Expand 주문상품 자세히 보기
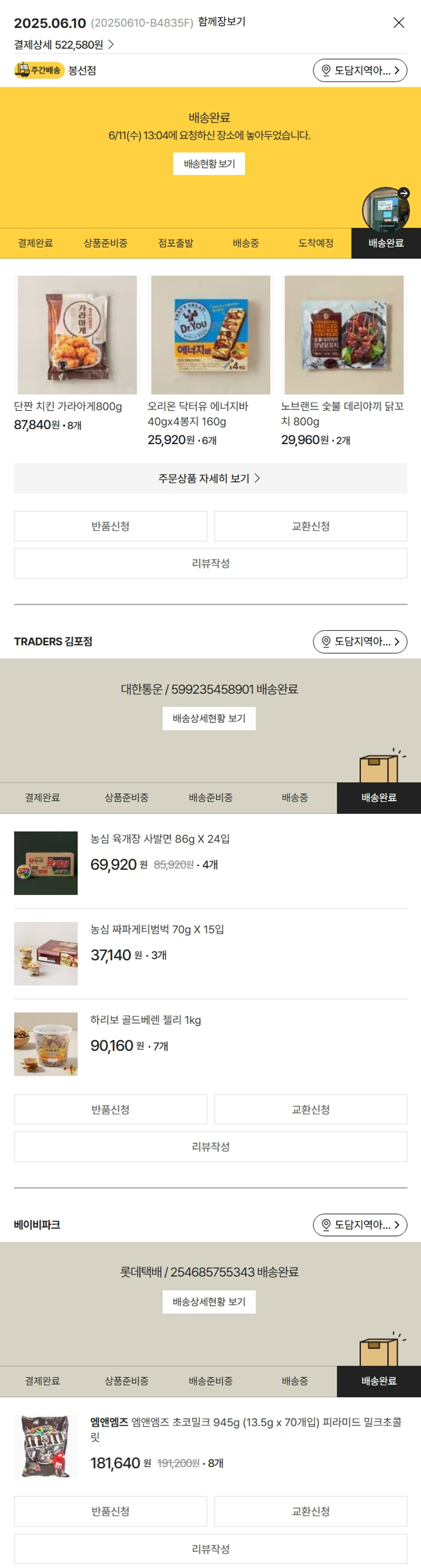421x1568 pixels. coord(210,478)
